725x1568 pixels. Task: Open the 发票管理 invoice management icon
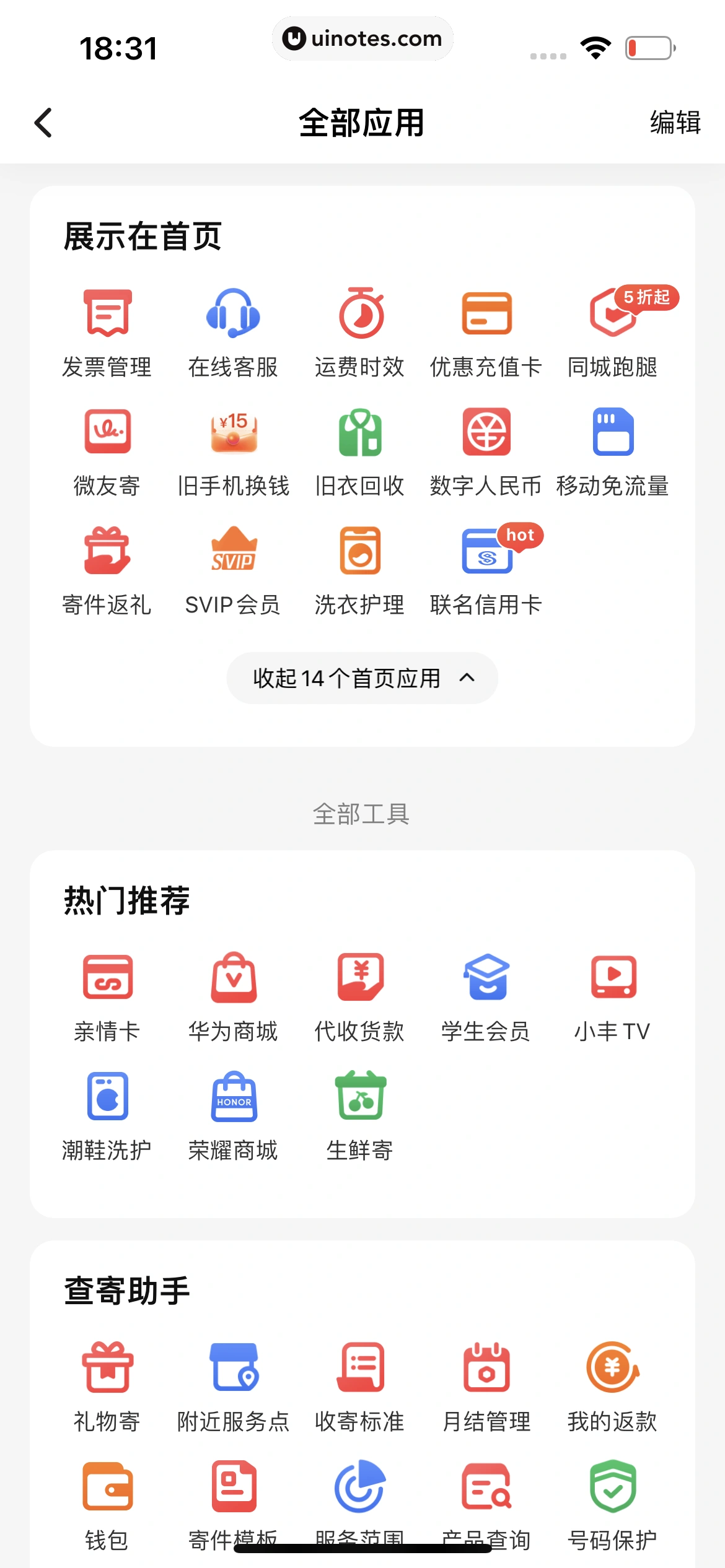pos(107,328)
